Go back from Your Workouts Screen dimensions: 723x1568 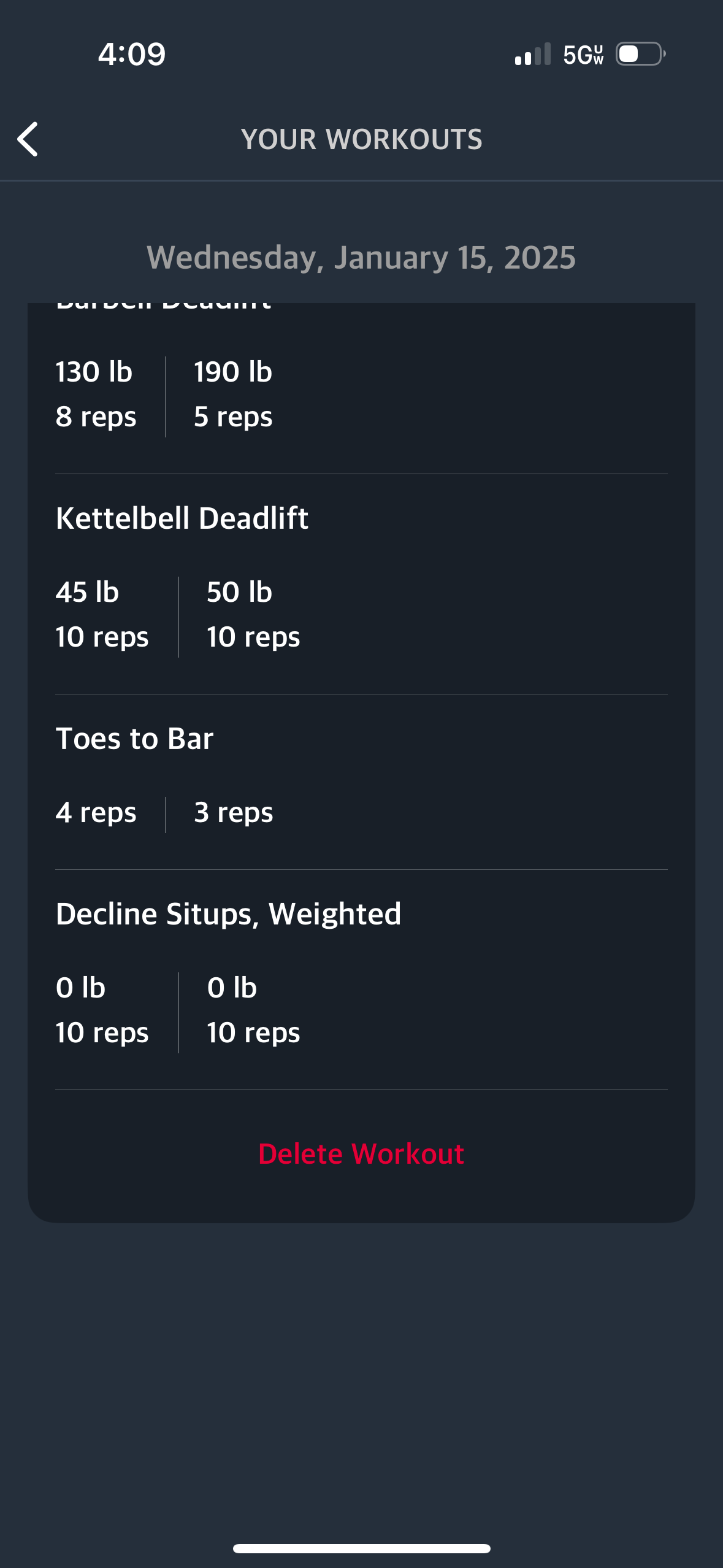click(x=28, y=139)
